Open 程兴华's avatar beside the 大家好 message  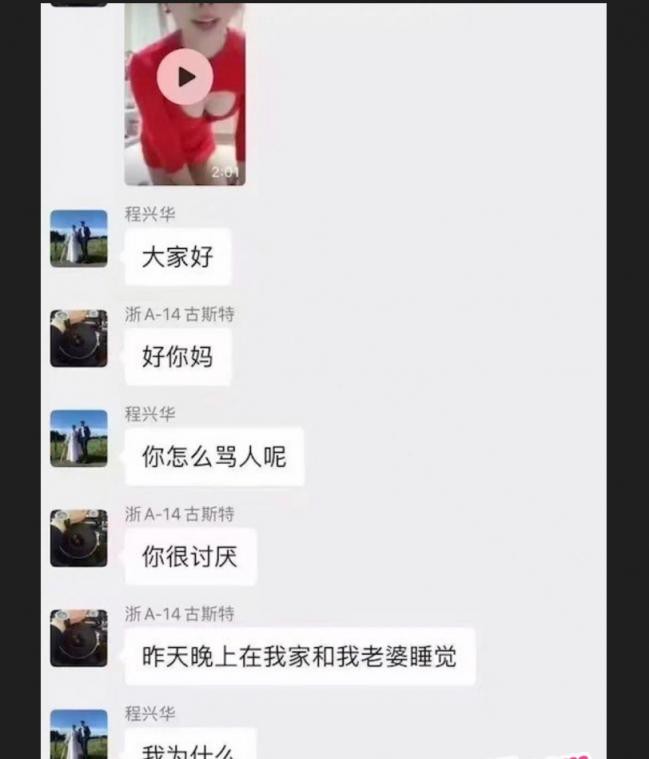[79, 238]
